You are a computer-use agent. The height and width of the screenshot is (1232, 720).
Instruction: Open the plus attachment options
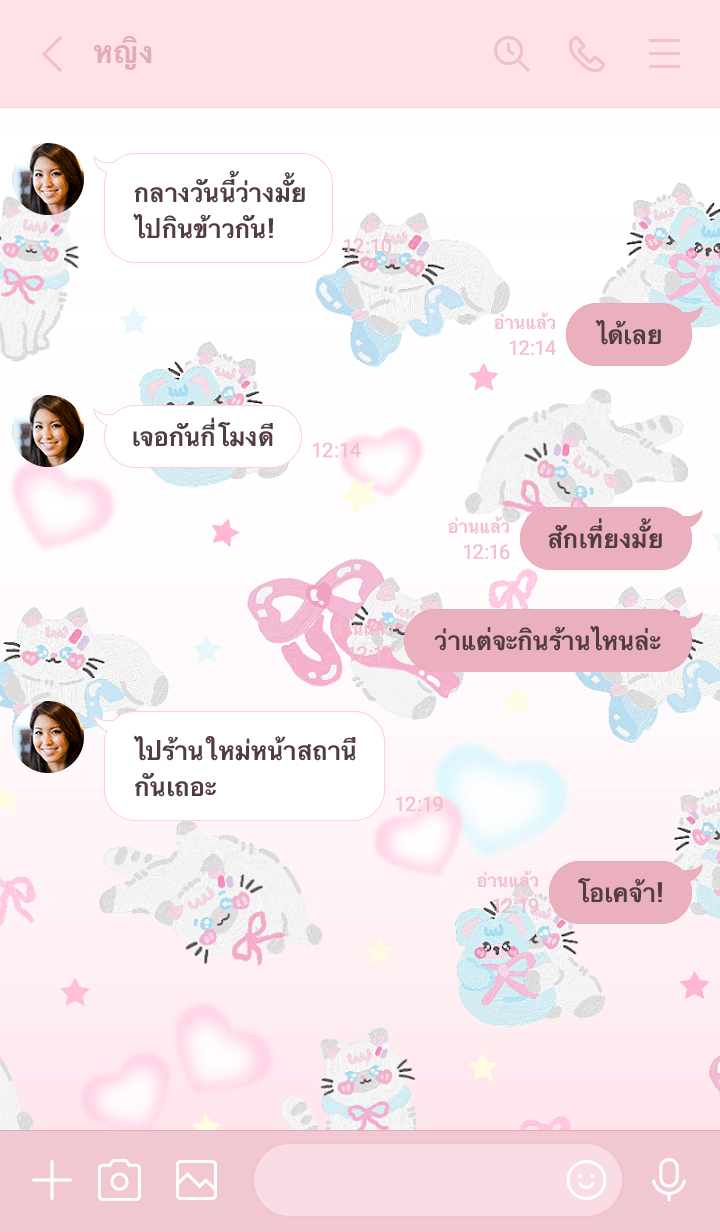tap(52, 1181)
